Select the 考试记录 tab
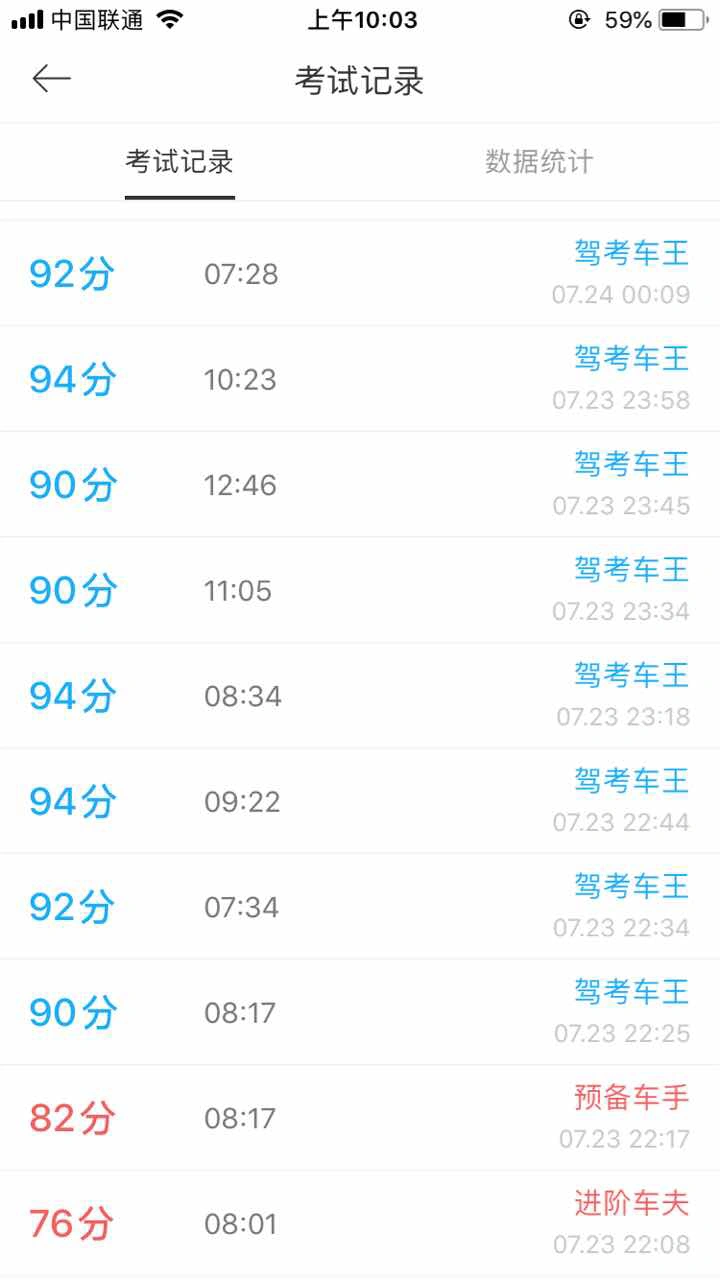The image size is (720, 1280). tap(180, 161)
